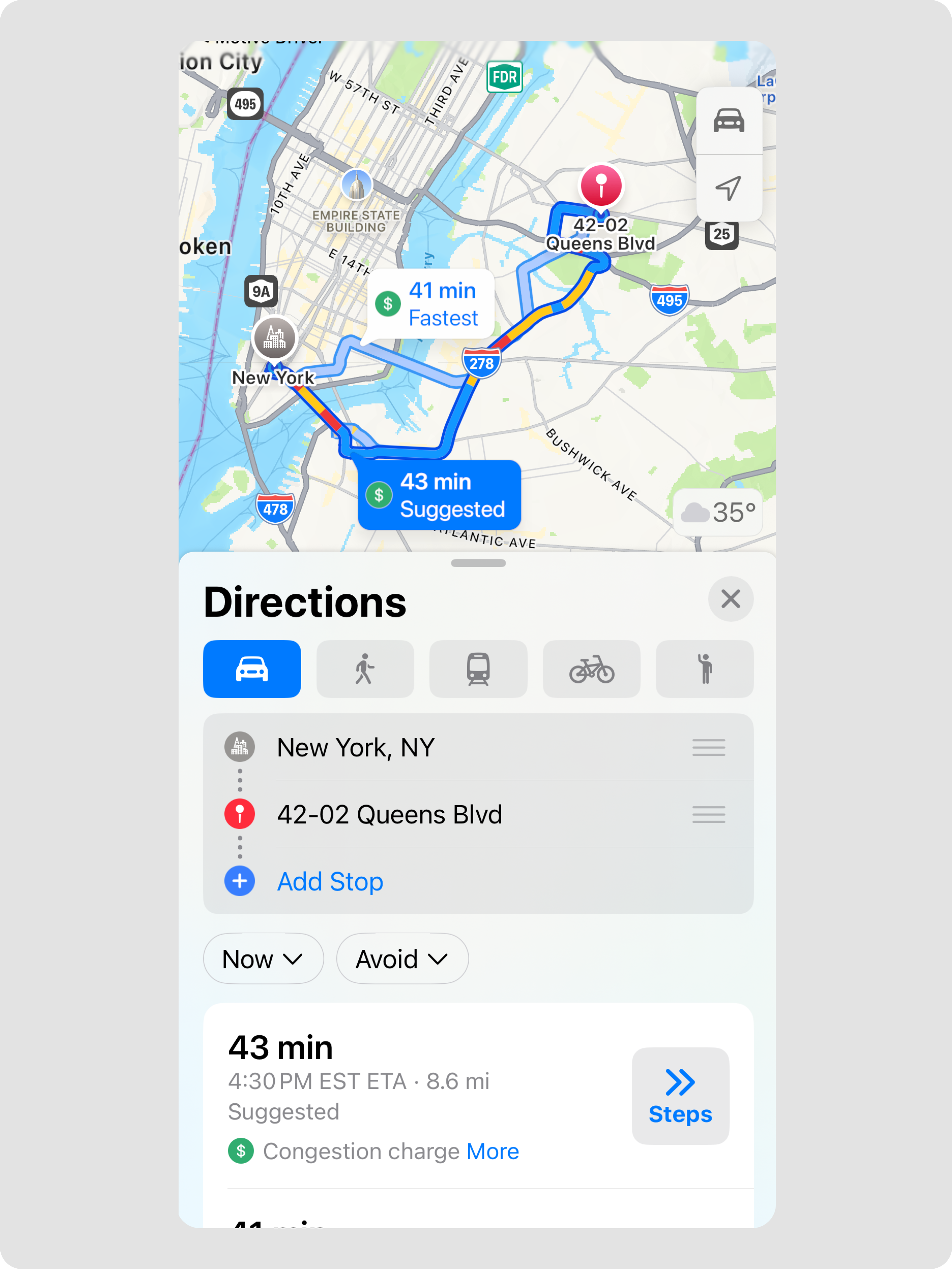
Task: View steps for the 43 min route
Action: tap(680, 1096)
